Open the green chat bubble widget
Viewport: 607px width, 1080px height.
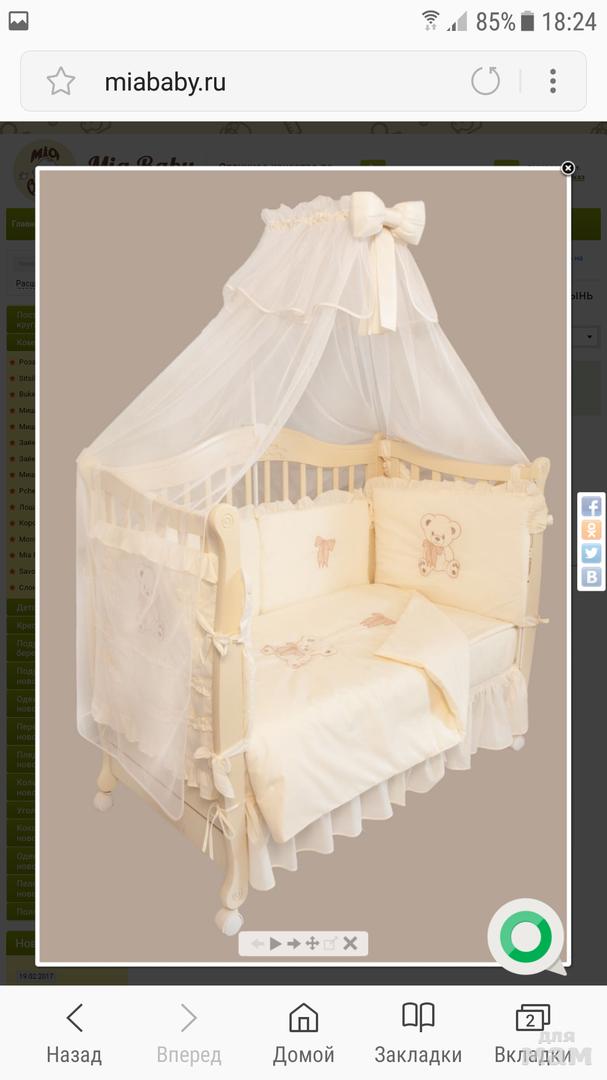525,936
